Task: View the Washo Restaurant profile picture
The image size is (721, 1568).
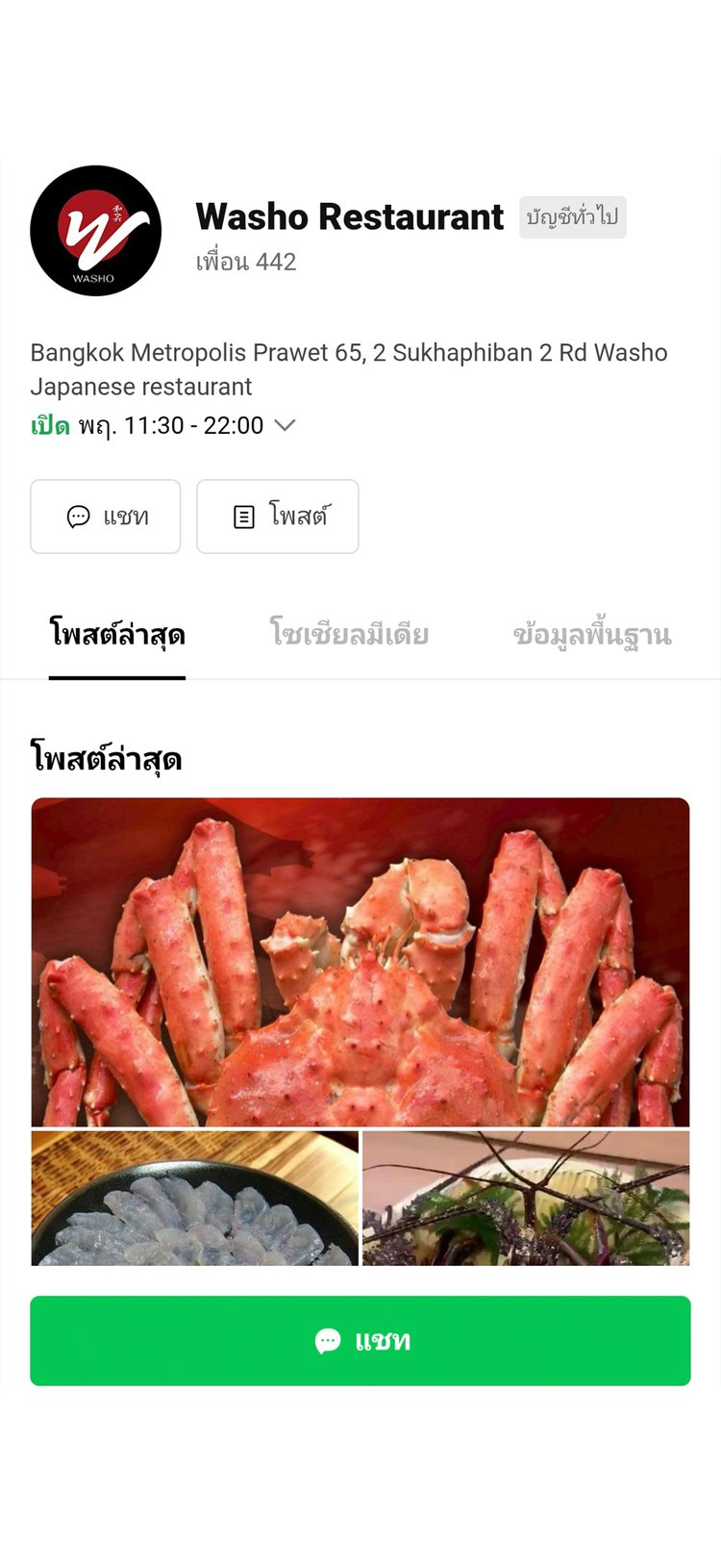Action: coord(96,231)
